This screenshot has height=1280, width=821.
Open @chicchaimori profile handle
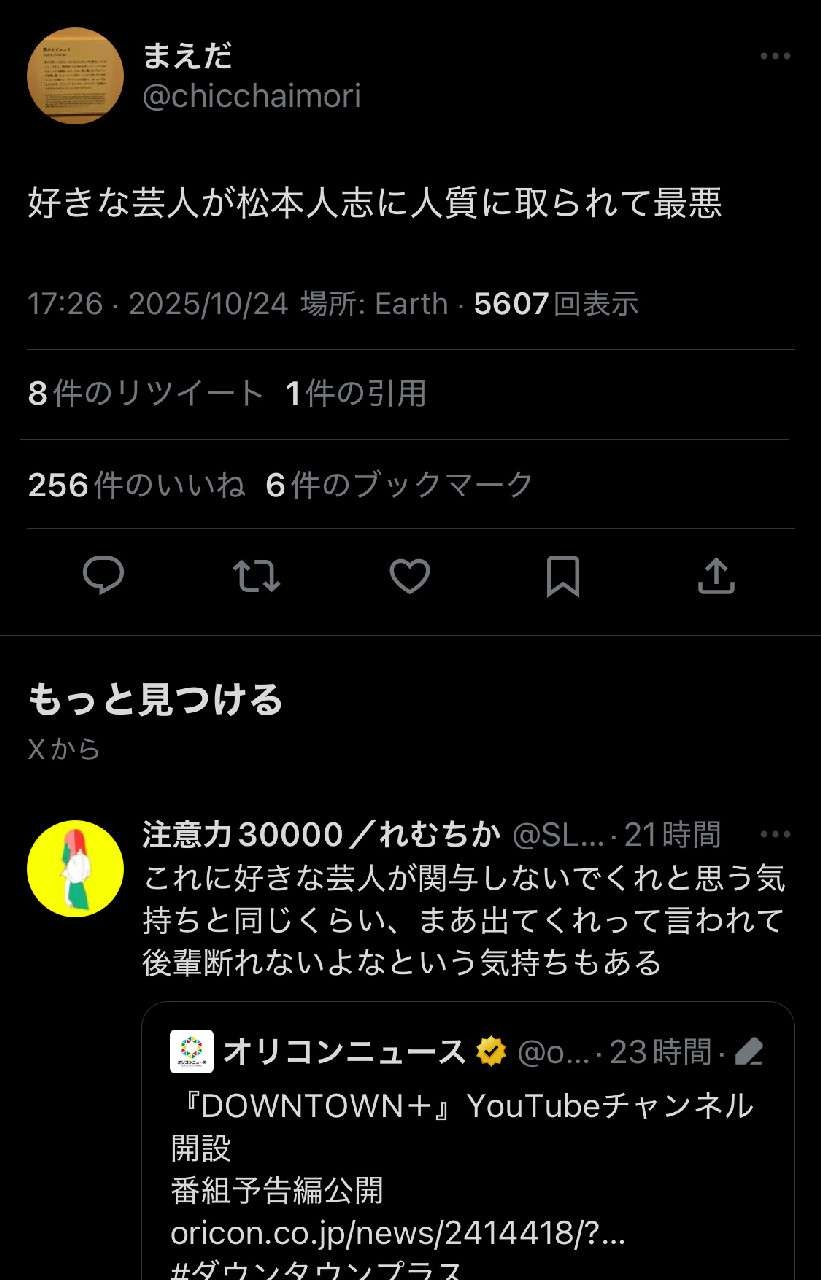[252, 96]
